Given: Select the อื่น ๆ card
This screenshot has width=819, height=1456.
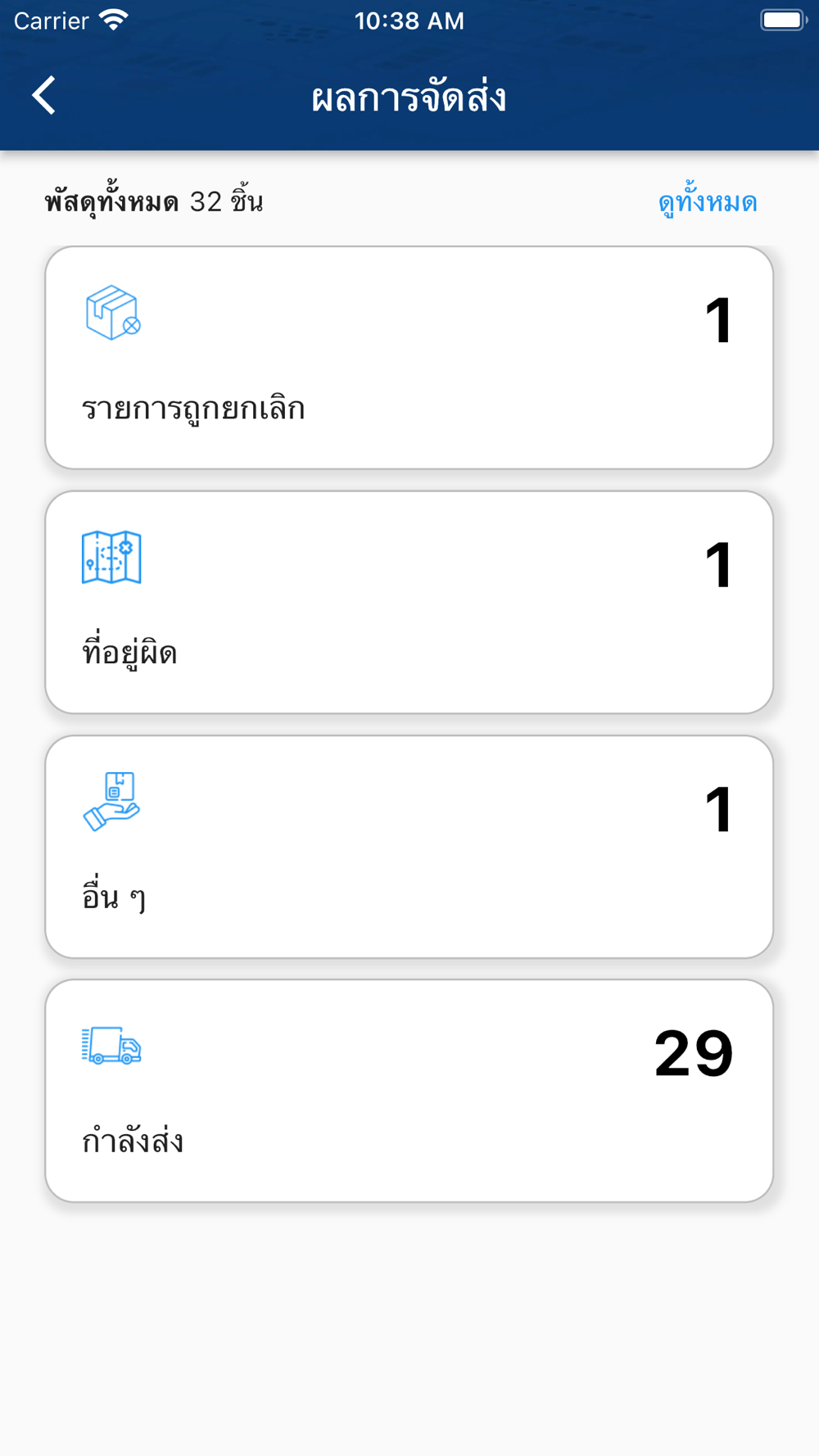Looking at the screenshot, I should (409, 847).
